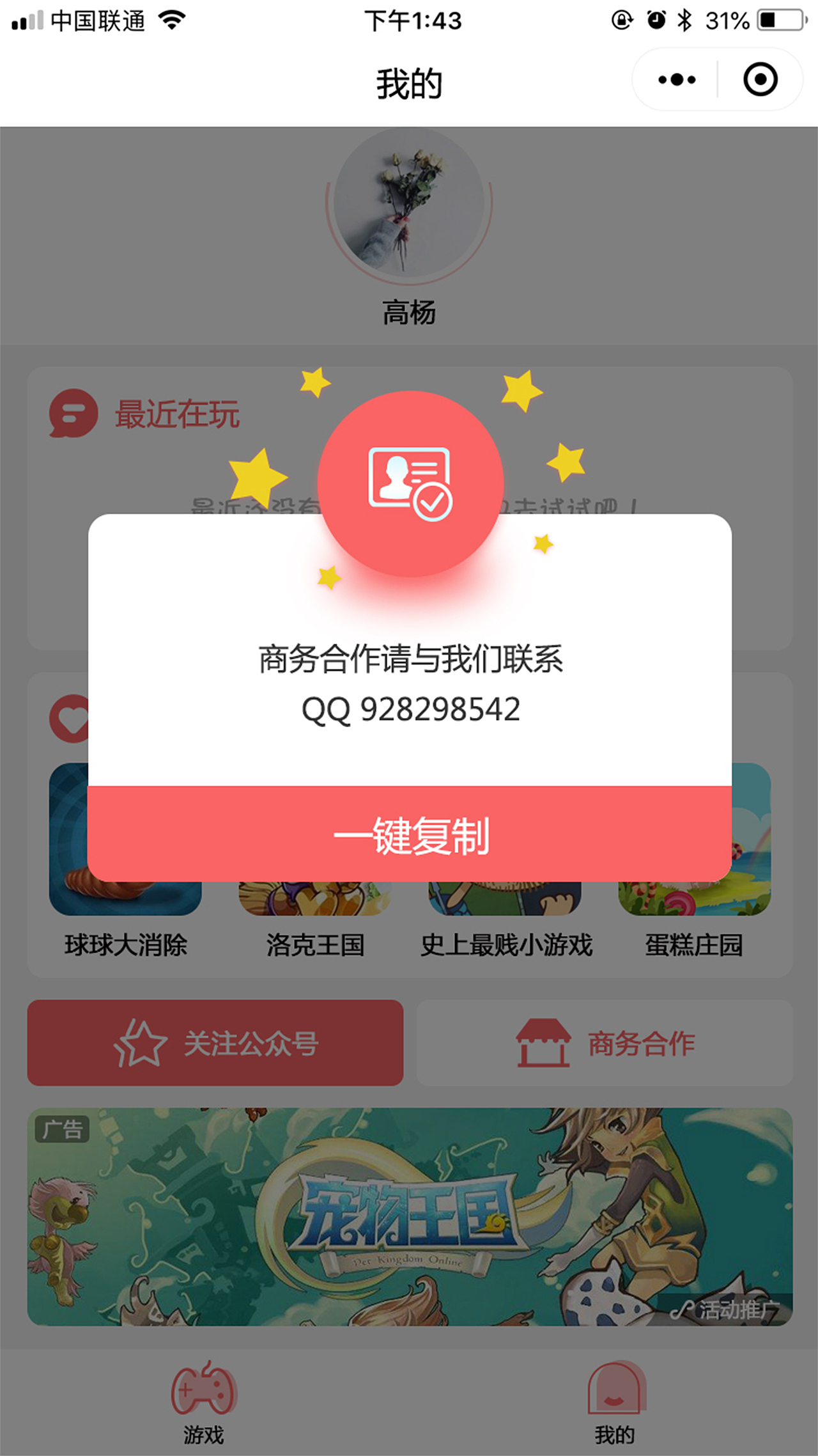Click the circular capsule button top right

pos(761,79)
